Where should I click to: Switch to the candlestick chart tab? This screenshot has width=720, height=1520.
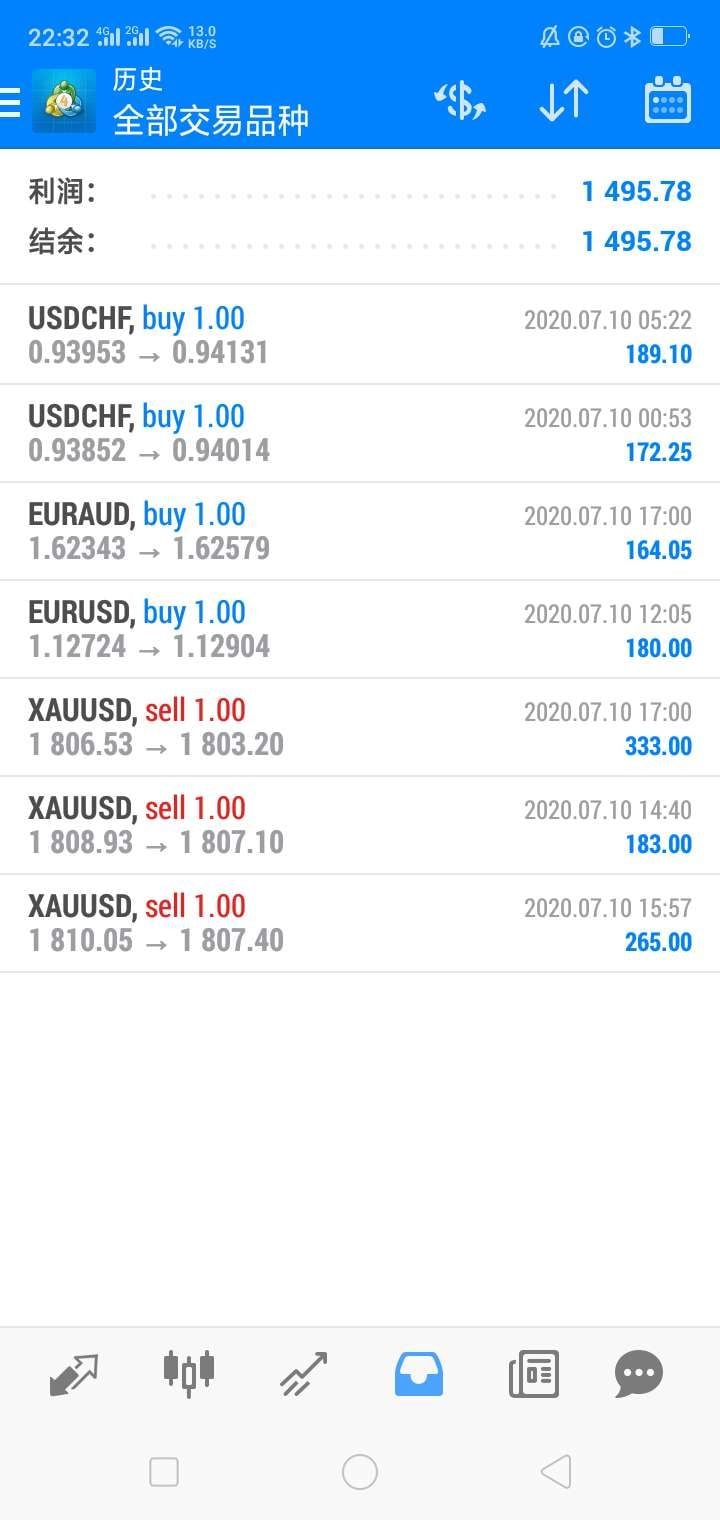(189, 1373)
